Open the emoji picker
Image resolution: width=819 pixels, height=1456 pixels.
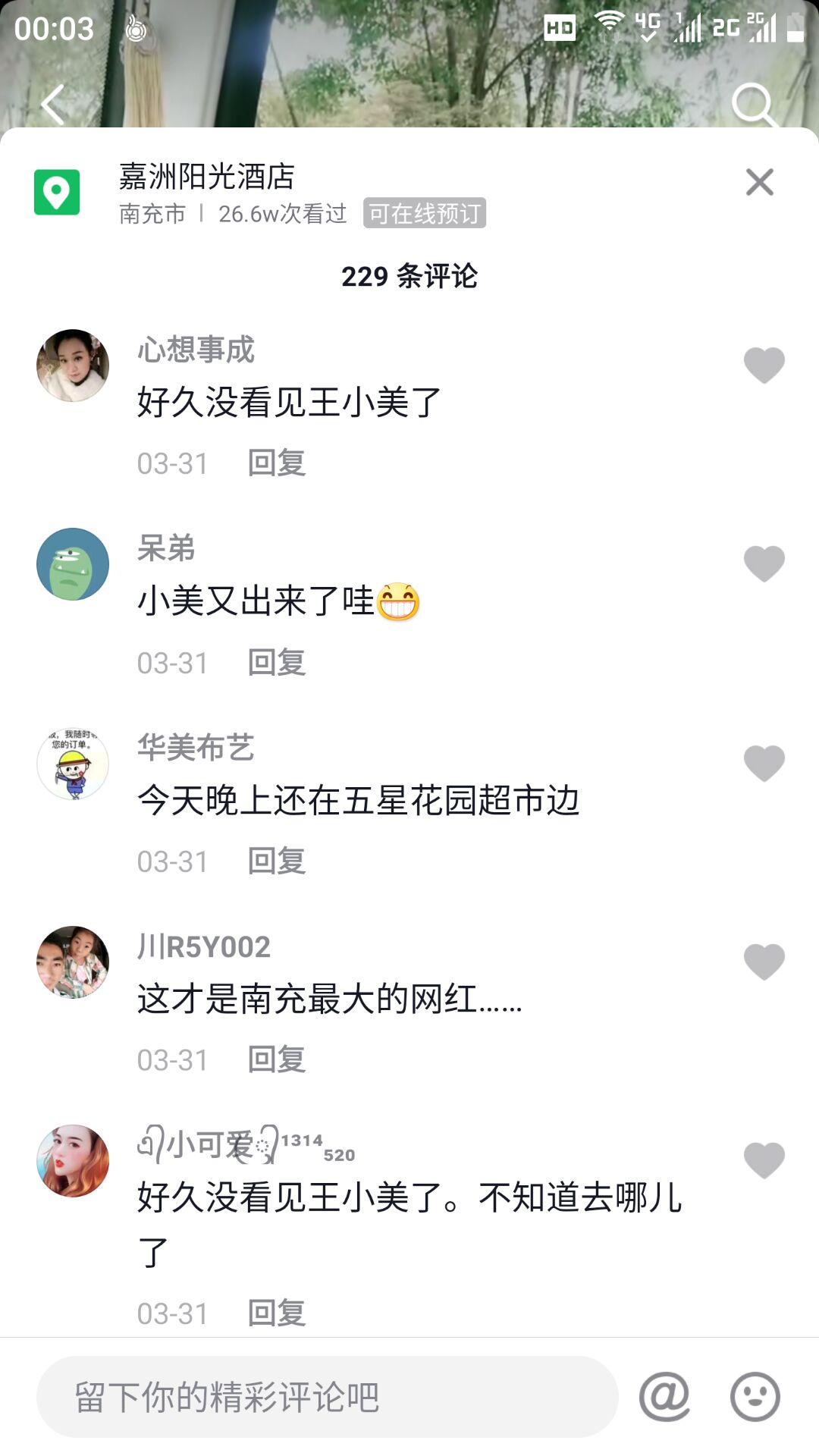point(755,1397)
